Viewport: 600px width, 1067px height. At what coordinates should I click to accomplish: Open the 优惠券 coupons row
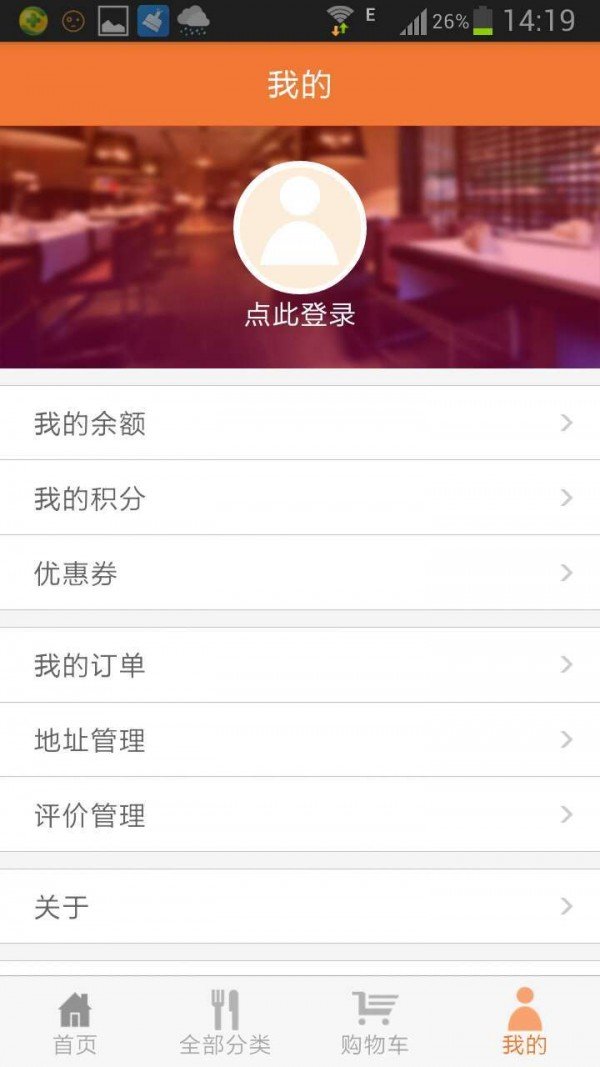300,573
